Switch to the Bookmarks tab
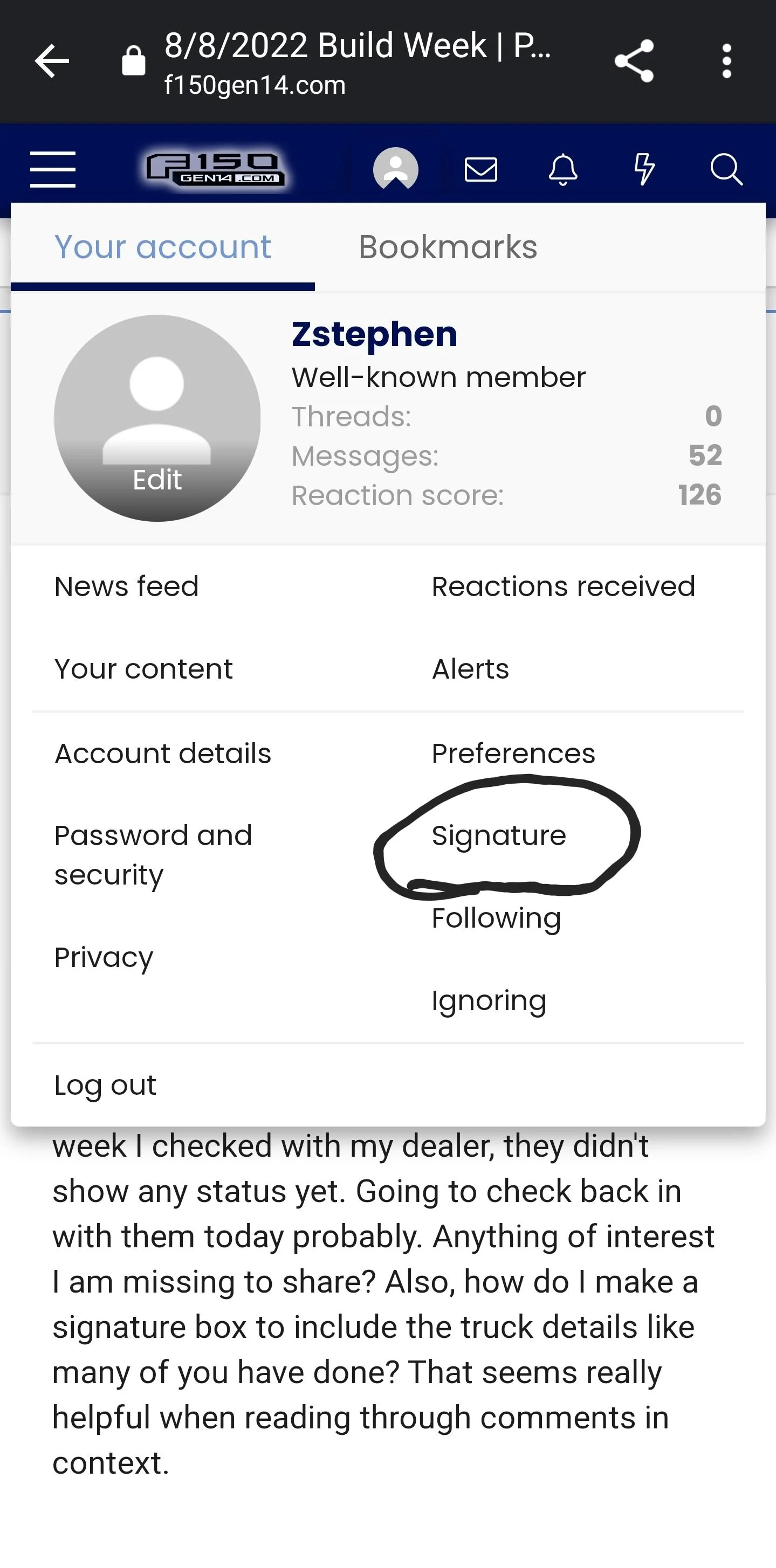Viewport: 776px width, 1568px height. [x=448, y=246]
